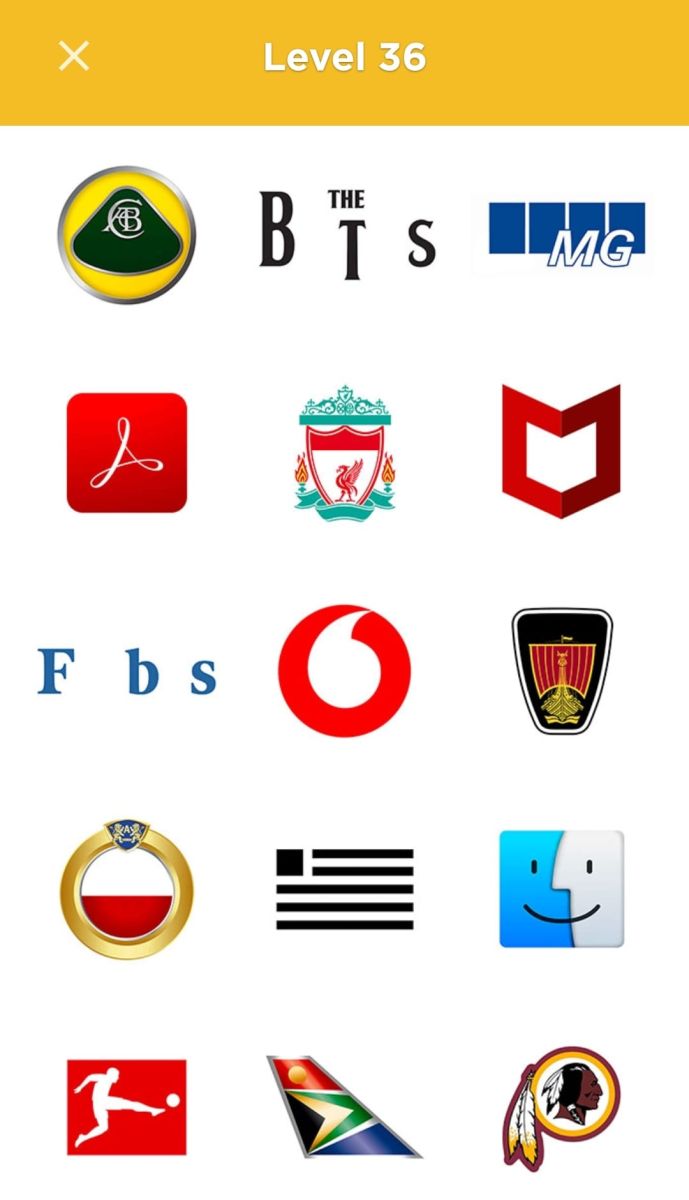Viewport: 689px width, 1200px height.
Task: Pick the red circle speech mark logo
Action: click(344, 670)
